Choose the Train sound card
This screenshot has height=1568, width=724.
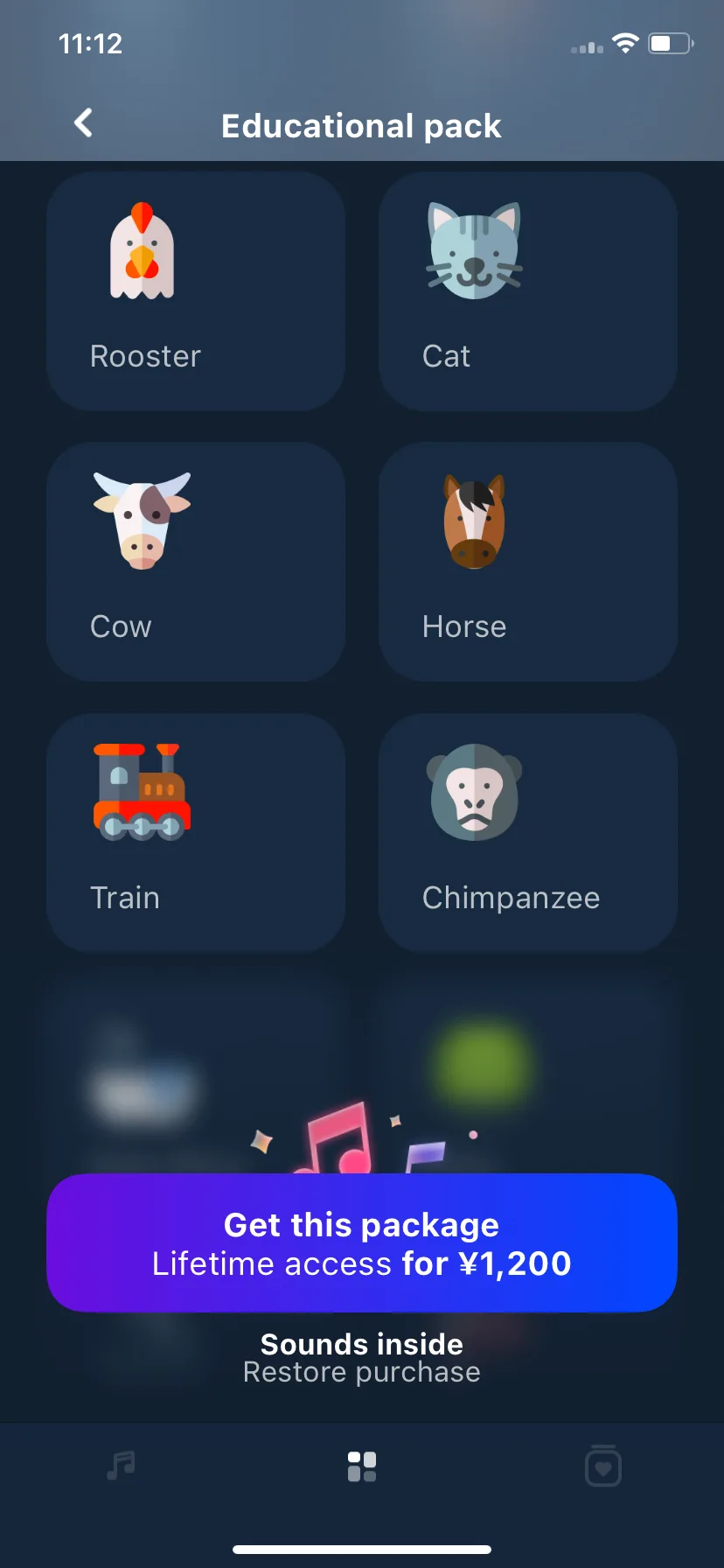(195, 832)
